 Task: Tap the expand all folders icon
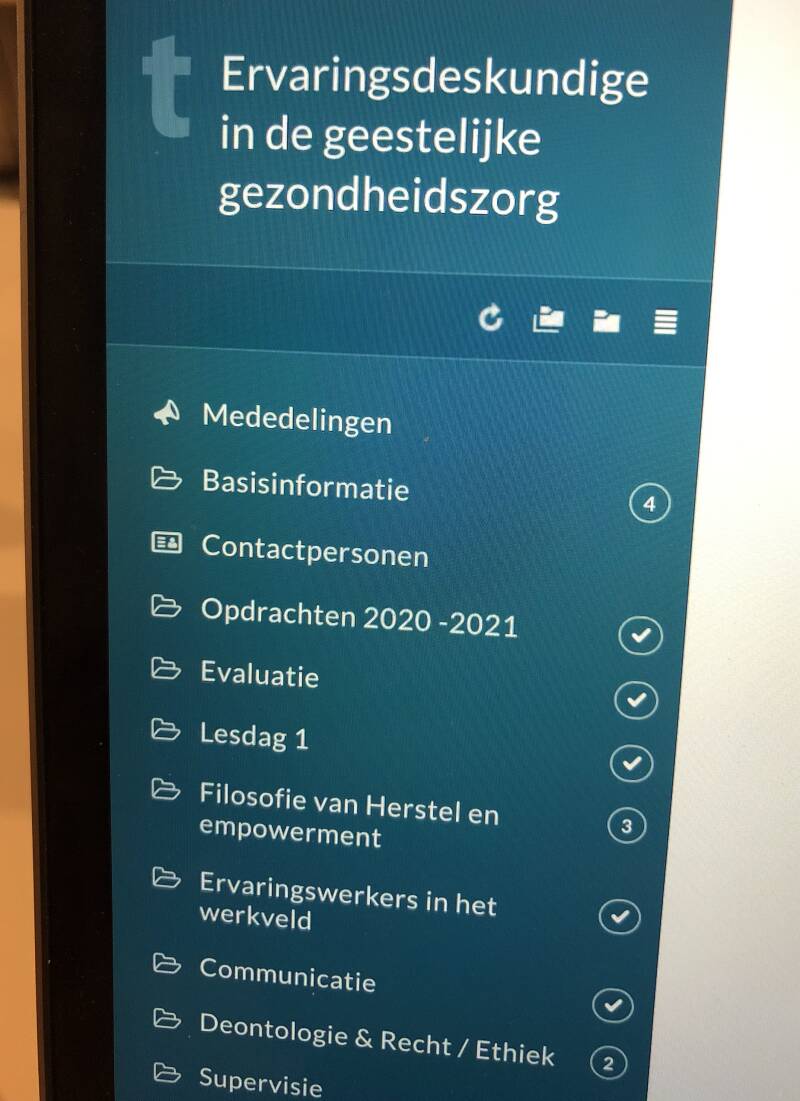point(547,320)
